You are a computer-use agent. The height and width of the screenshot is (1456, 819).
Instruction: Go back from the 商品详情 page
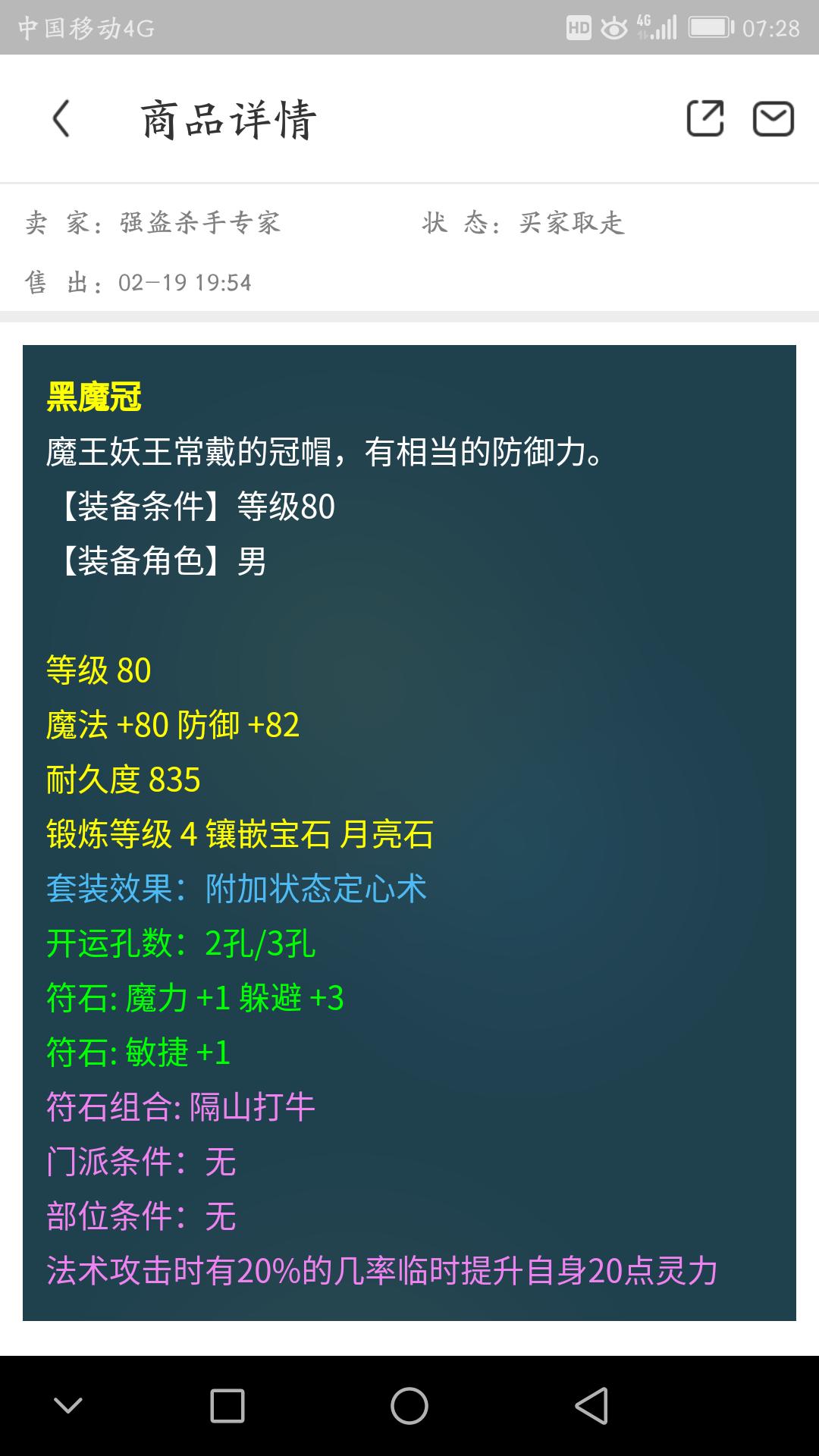(x=61, y=119)
